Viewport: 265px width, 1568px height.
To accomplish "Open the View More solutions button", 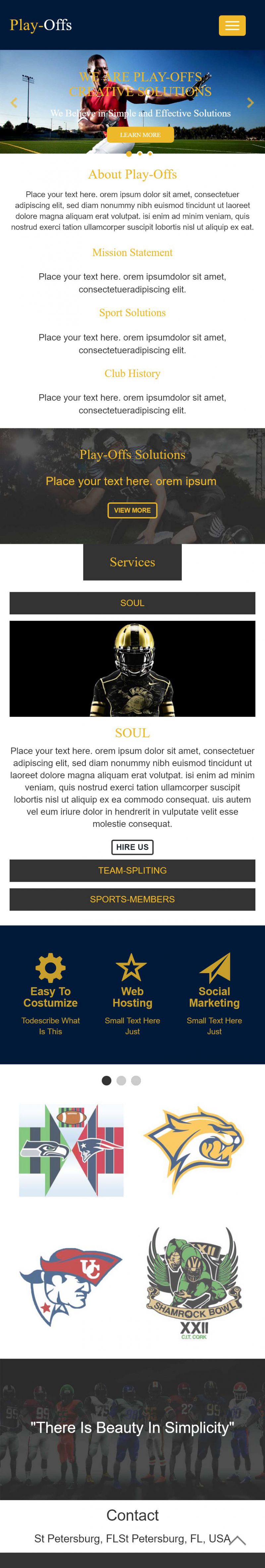I will click(132, 510).
